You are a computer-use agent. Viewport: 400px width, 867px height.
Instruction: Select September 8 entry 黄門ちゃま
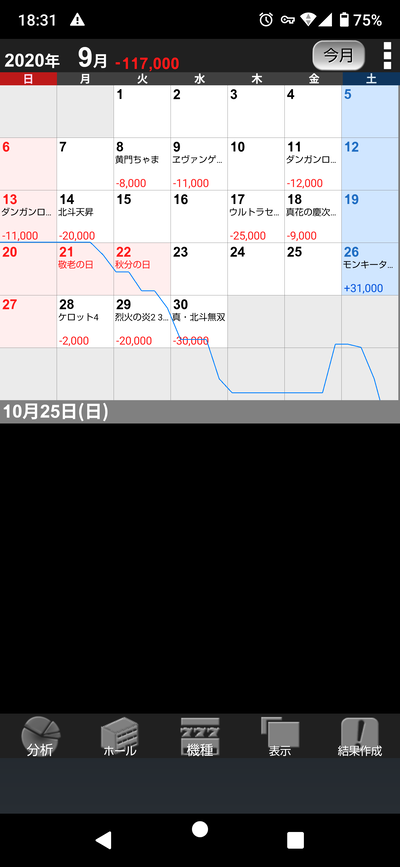pos(142,164)
